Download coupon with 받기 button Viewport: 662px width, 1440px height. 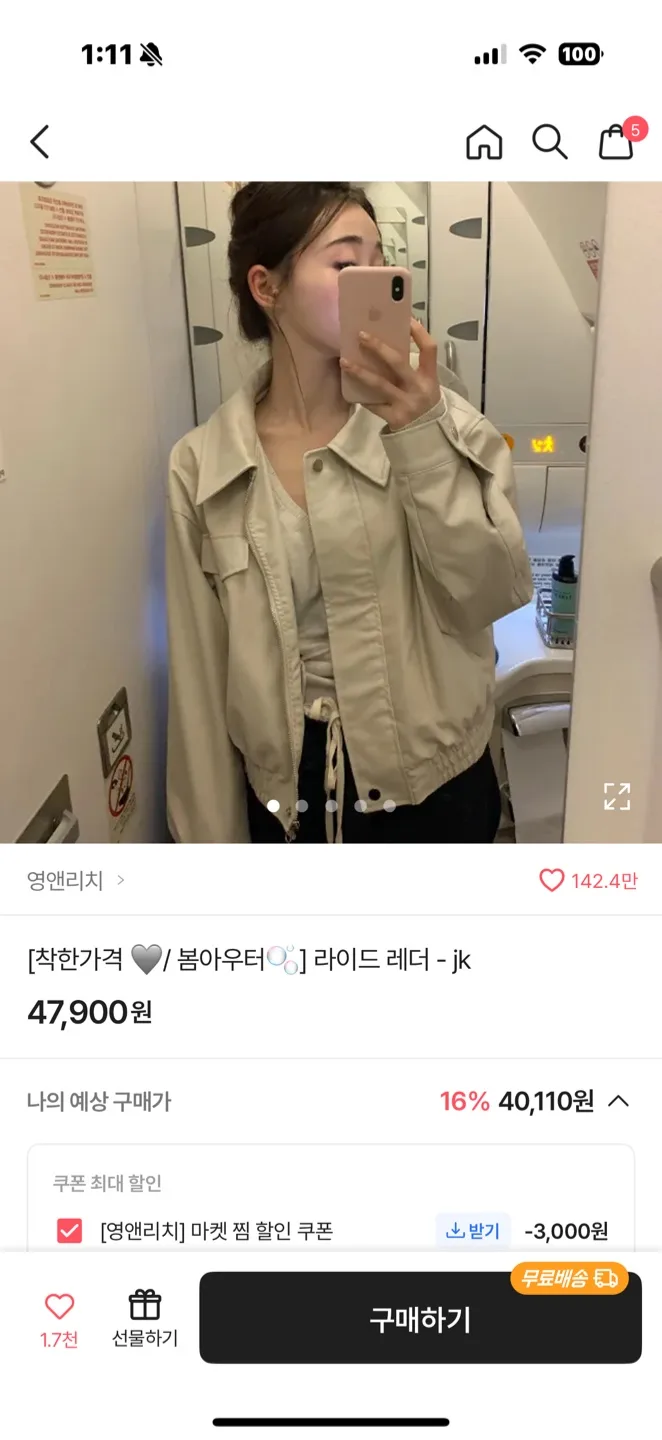[473, 1231]
